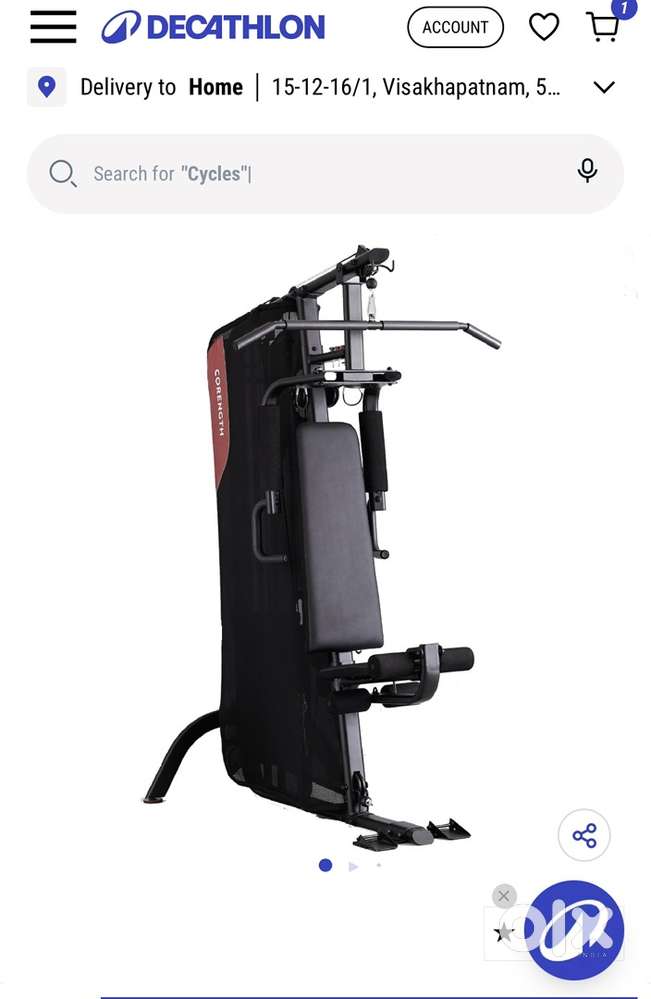
Task: Open the shopping cart
Action: (x=603, y=27)
